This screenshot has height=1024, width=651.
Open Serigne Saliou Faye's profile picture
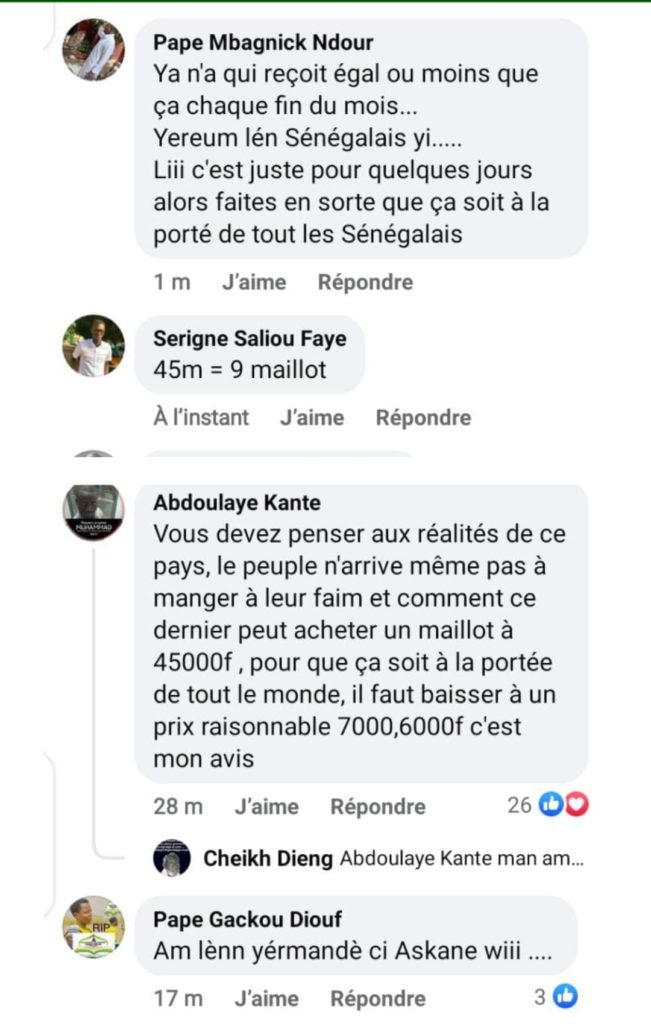point(94,346)
